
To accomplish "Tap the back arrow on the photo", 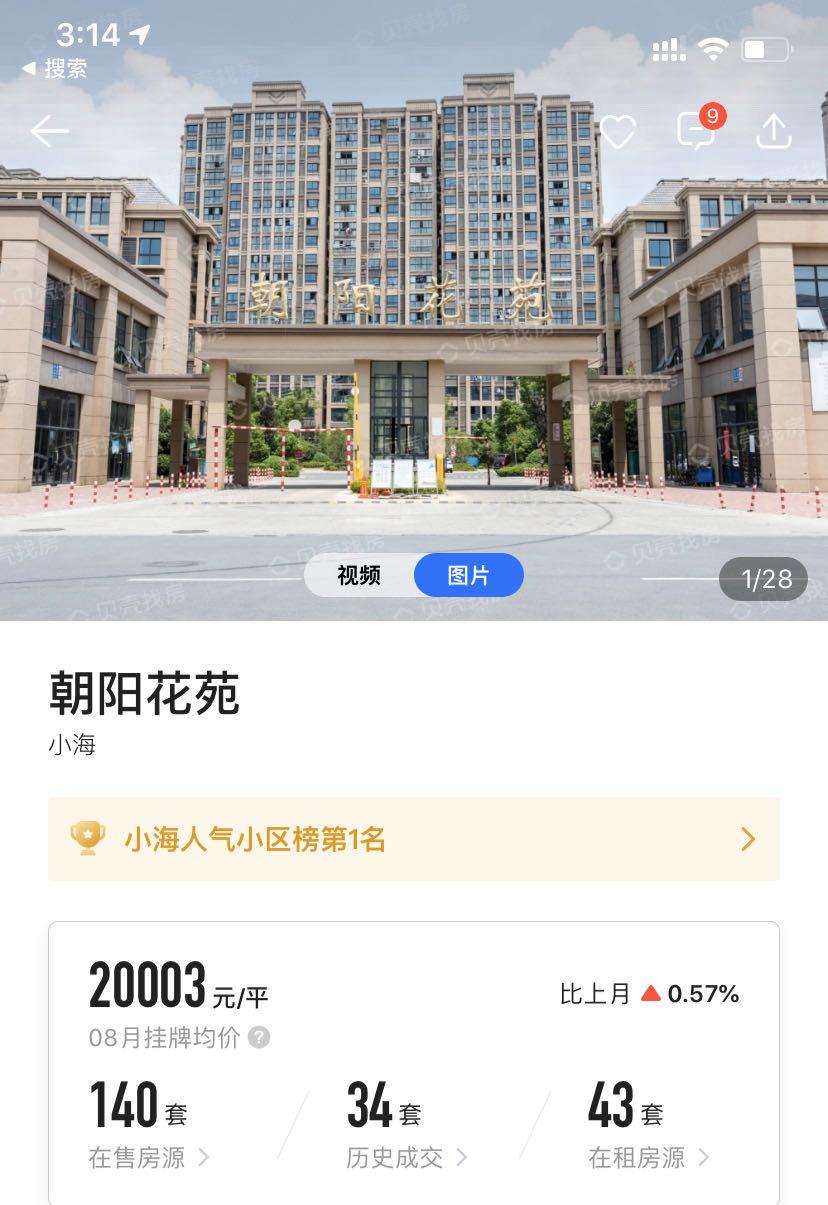I will pos(48,130).
